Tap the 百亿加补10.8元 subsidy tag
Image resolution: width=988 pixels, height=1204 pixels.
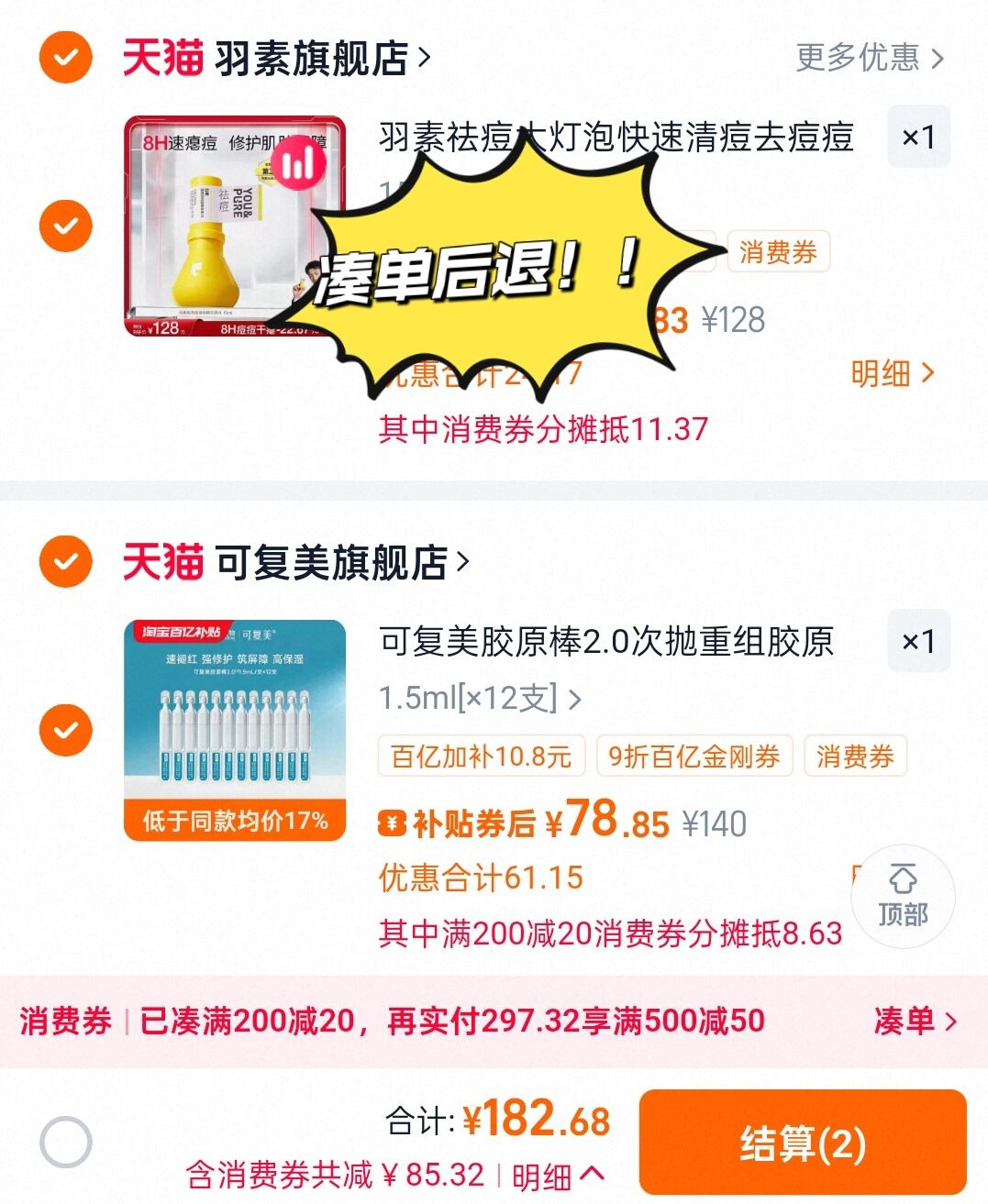[482, 756]
